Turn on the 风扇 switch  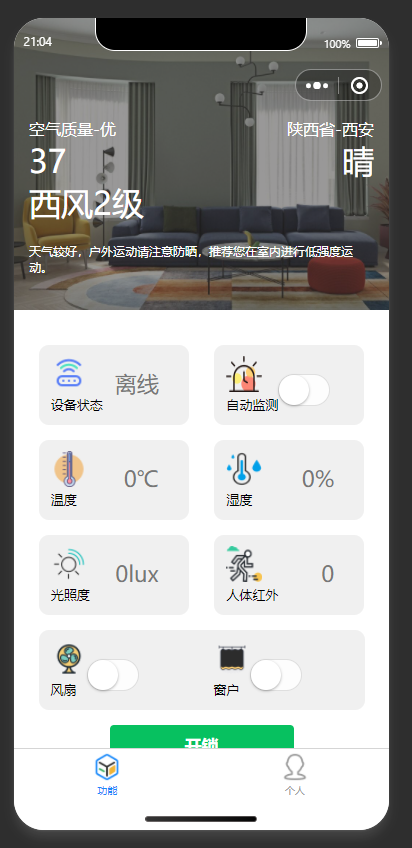click(113, 675)
